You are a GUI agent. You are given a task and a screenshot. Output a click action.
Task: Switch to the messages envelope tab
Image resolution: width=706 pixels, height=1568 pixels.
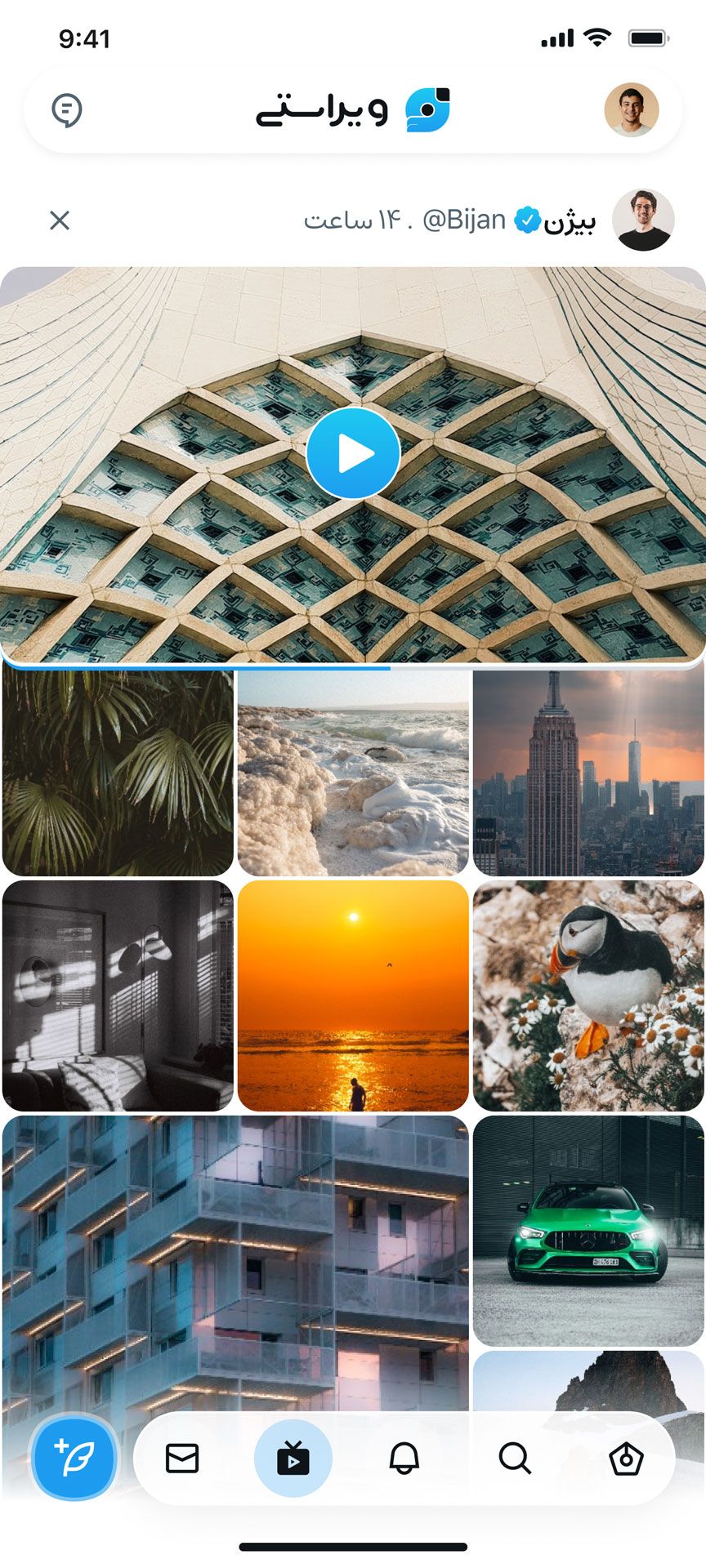tap(182, 1458)
